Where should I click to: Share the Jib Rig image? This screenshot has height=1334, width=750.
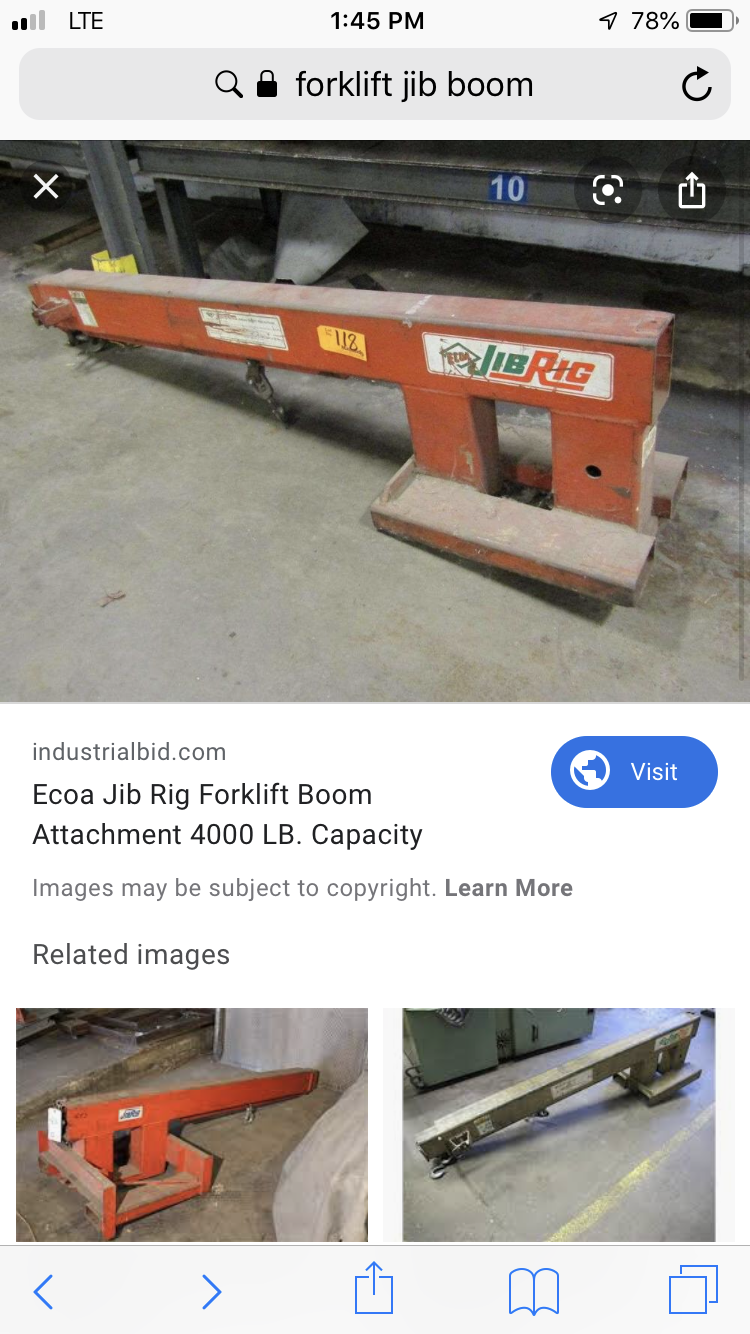pos(692,190)
